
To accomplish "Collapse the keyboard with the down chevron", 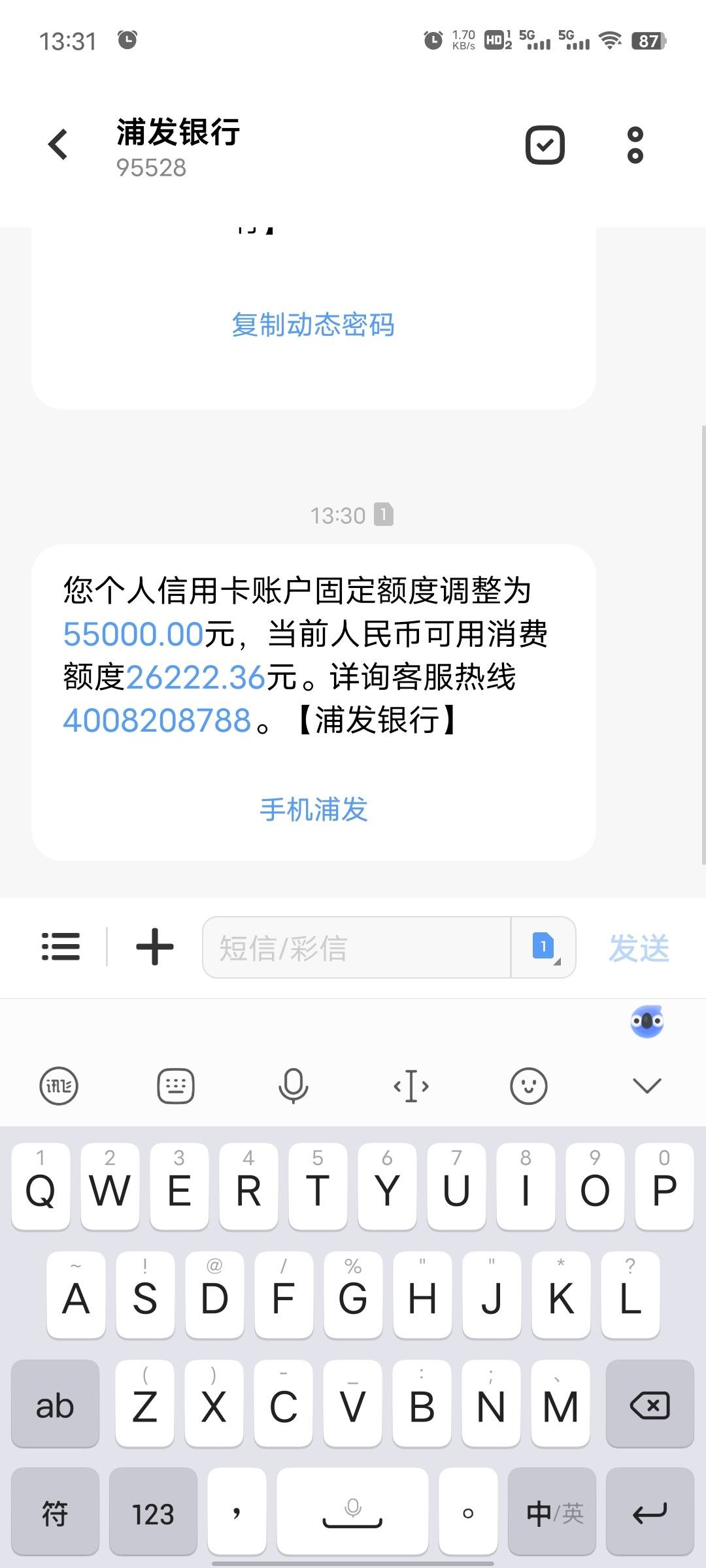I will click(647, 1086).
